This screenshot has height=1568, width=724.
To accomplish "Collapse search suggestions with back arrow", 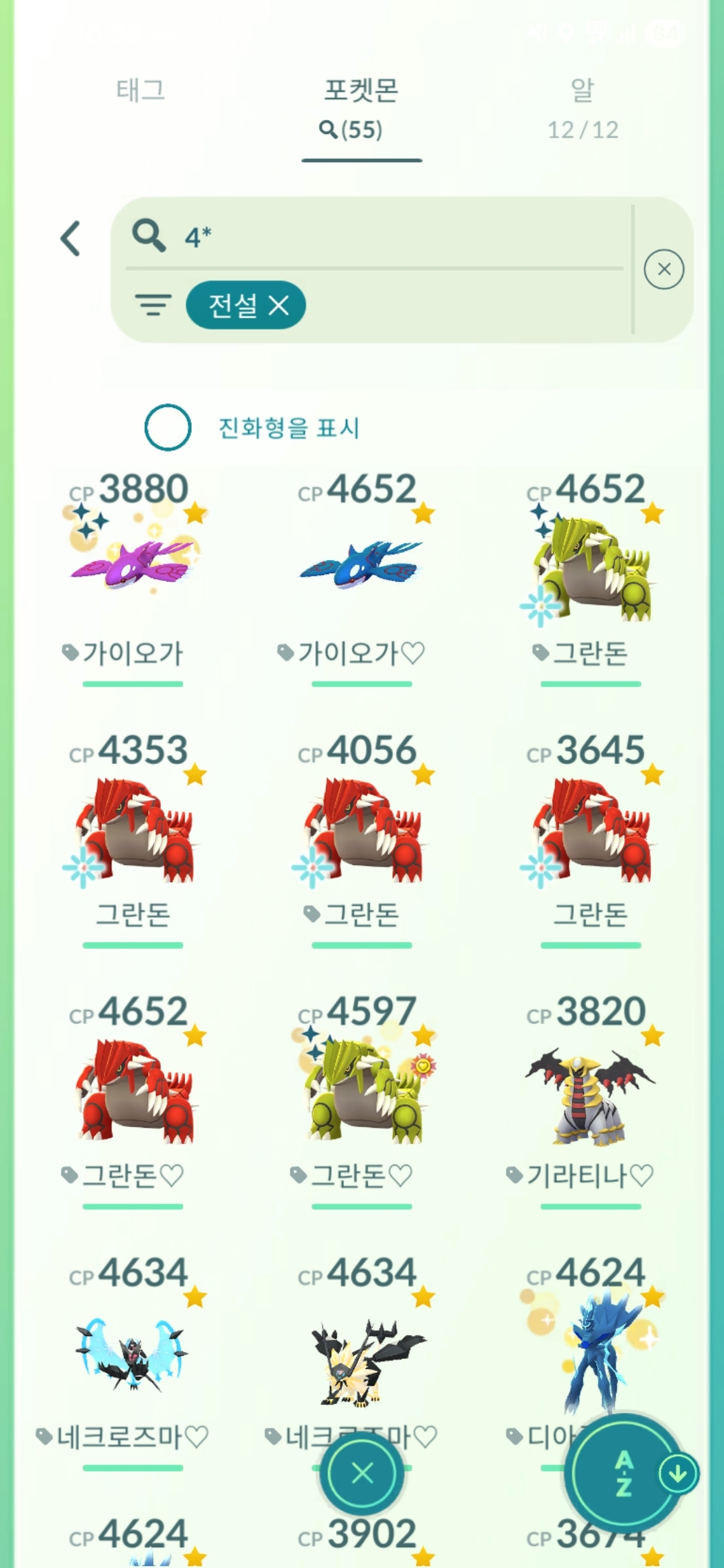I will click(x=70, y=238).
